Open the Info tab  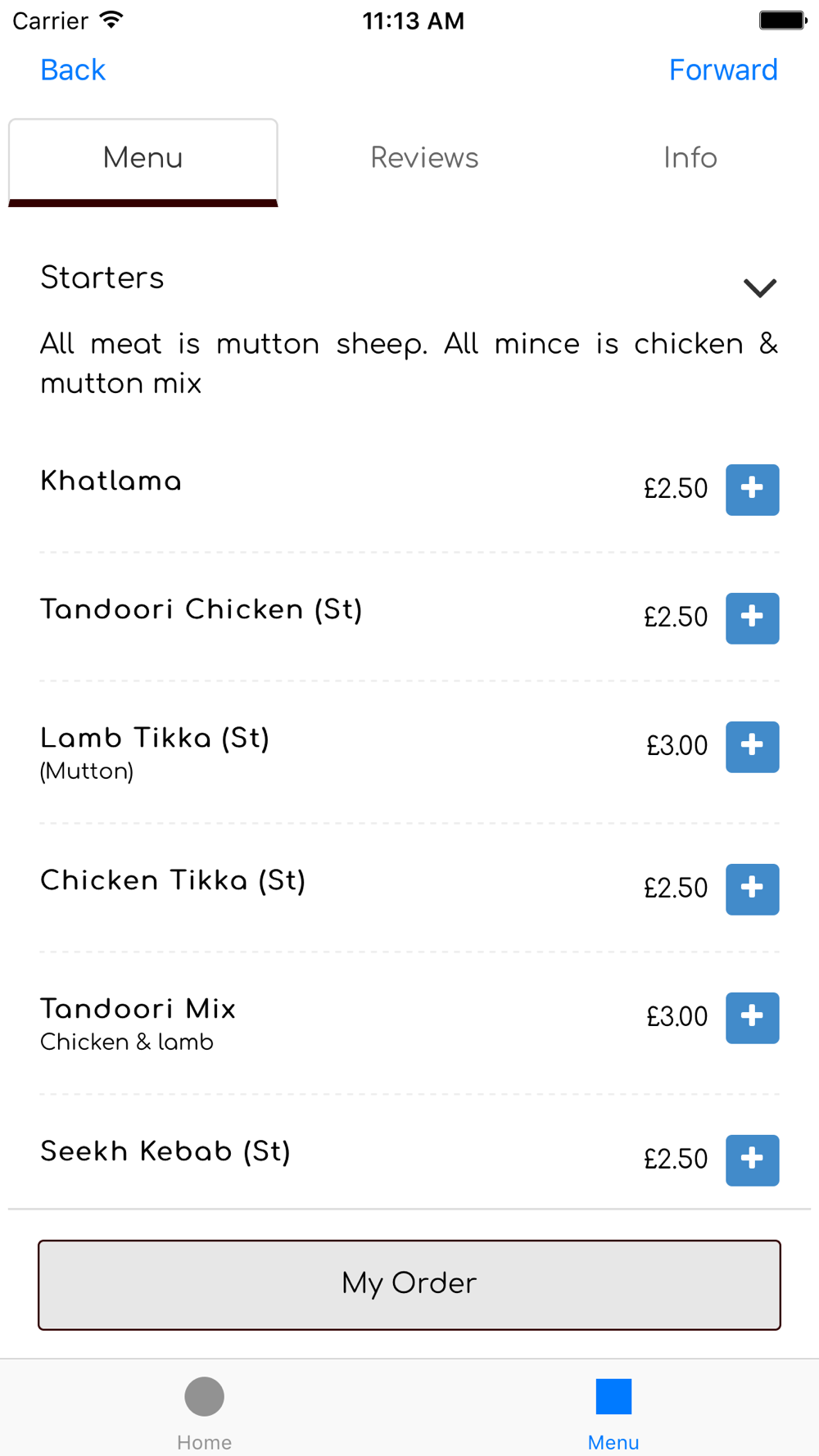(x=690, y=158)
